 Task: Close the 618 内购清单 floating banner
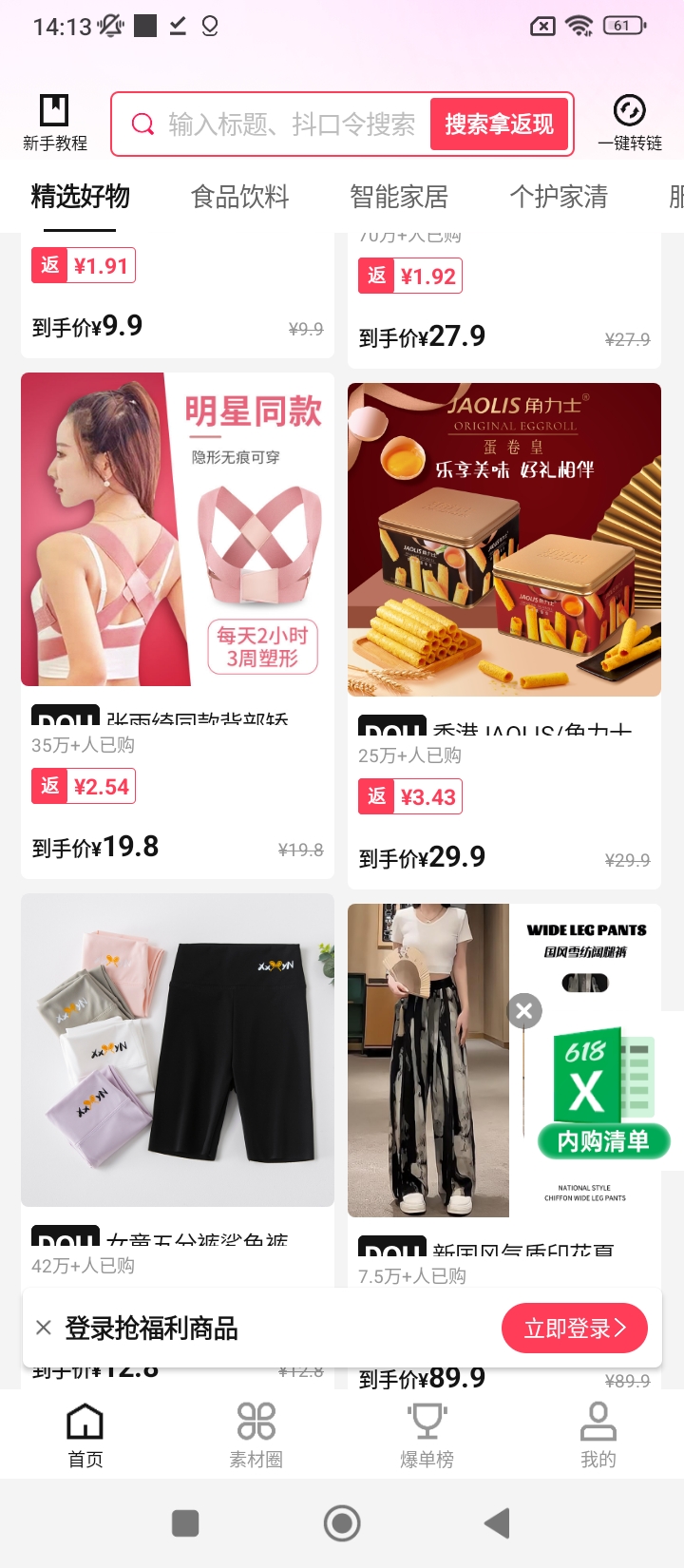coord(524,1011)
